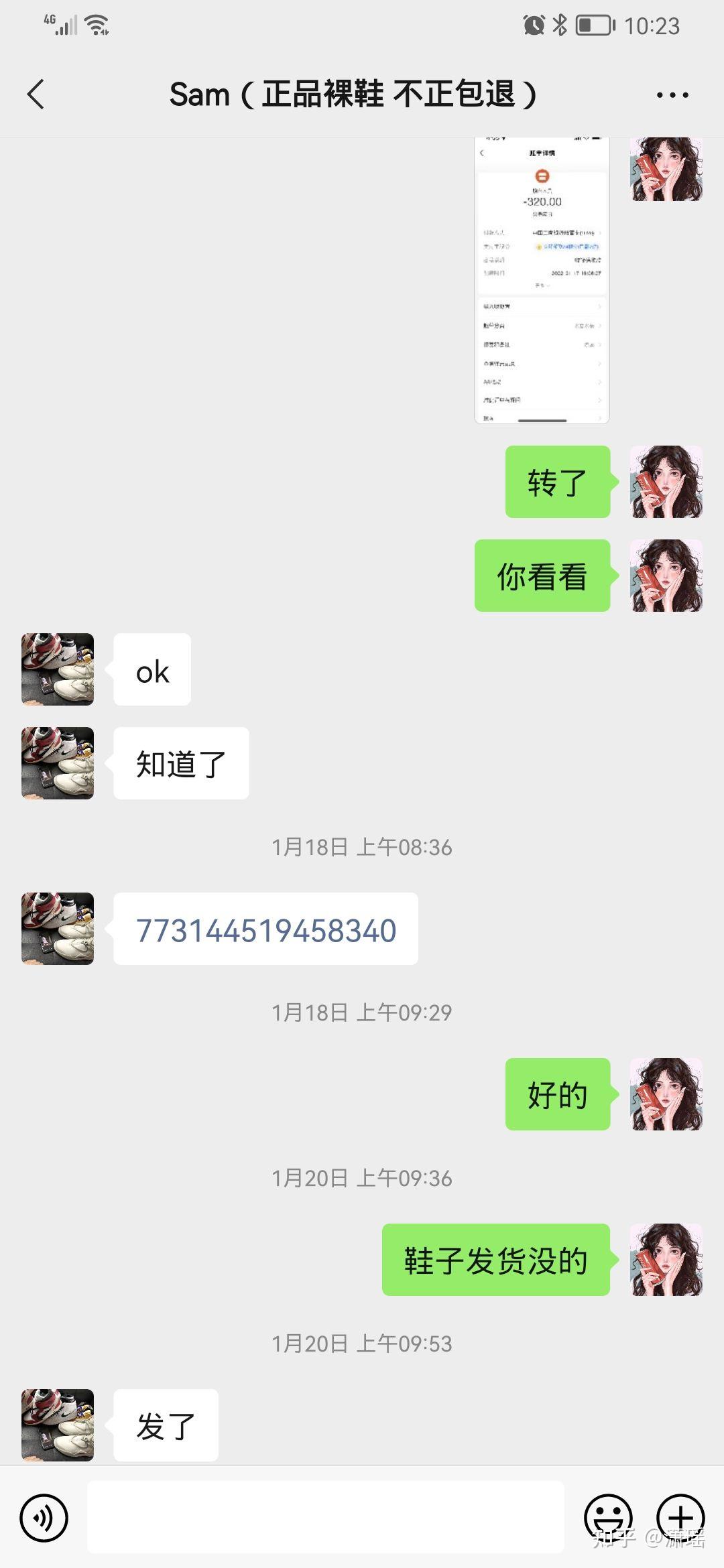Open the -320.00 transfer screenshot image

coord(542,280)
